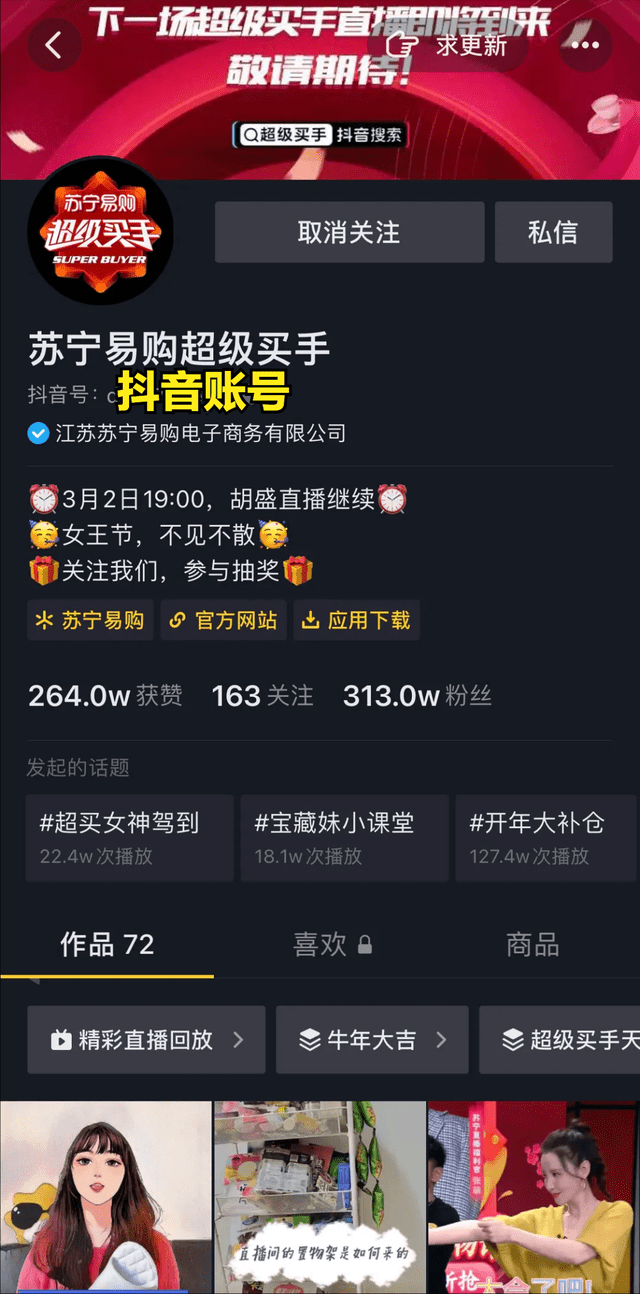Send a private message via 私信
This screenshot has width=640, height=1294.
point(553,232)
